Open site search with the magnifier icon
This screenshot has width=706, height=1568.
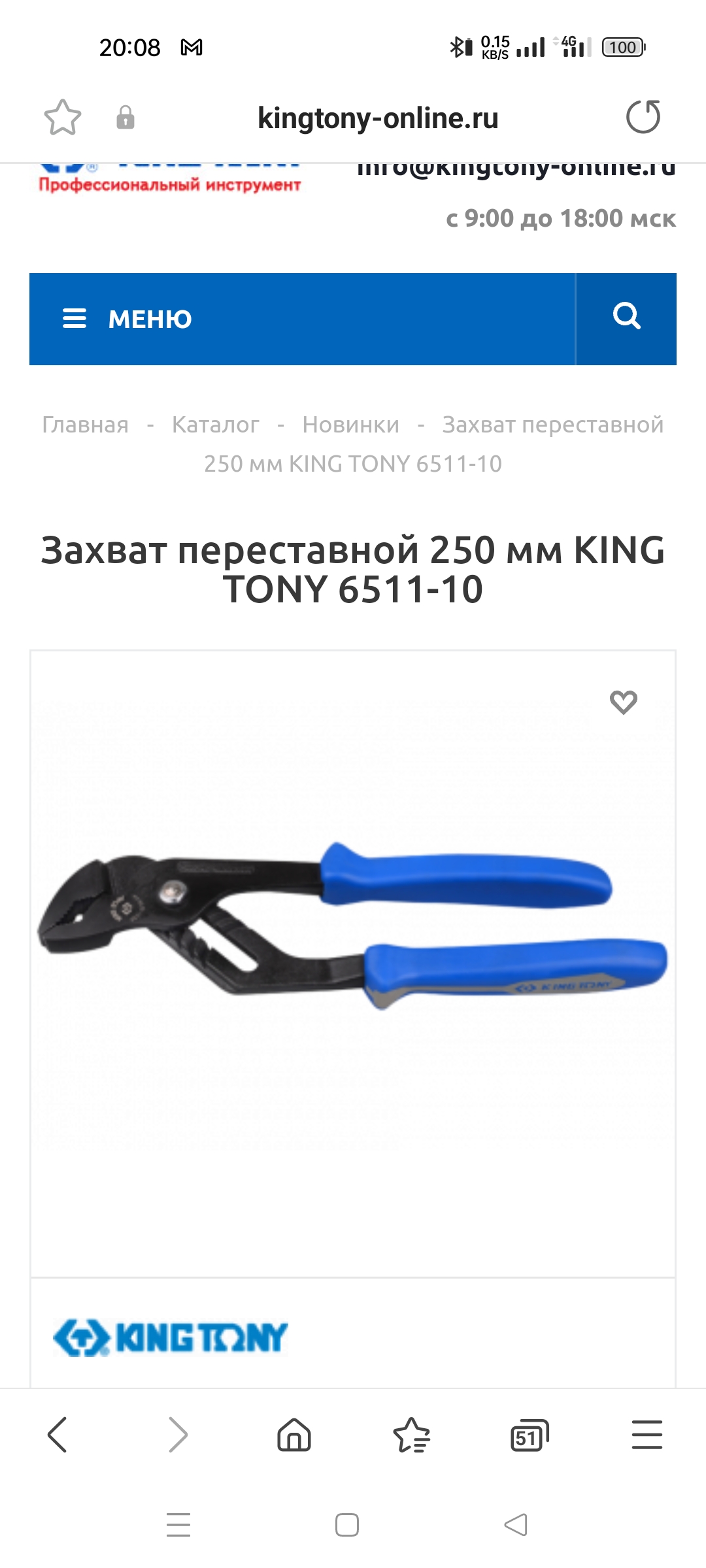(x=626, y=318)
